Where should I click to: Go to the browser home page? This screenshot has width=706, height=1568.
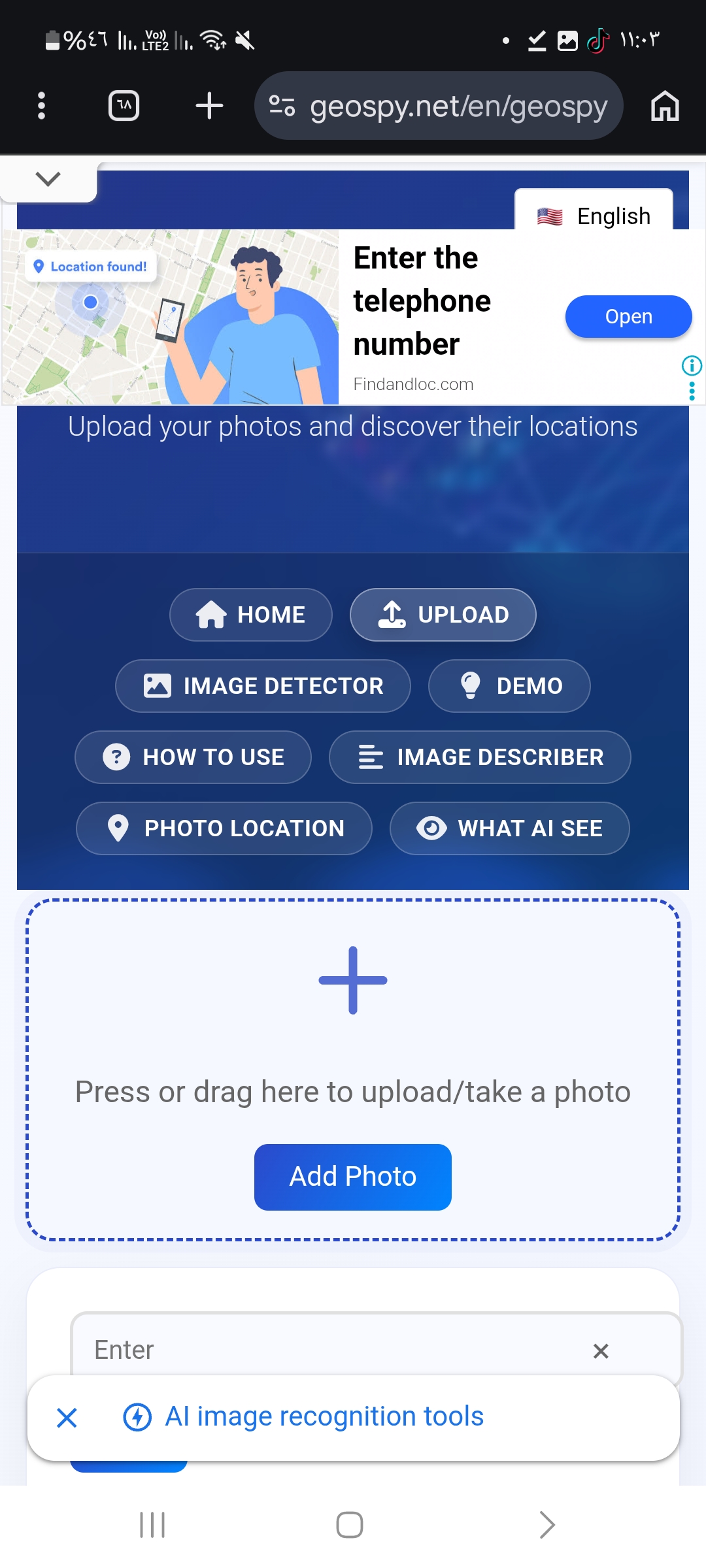pos(665,106)
